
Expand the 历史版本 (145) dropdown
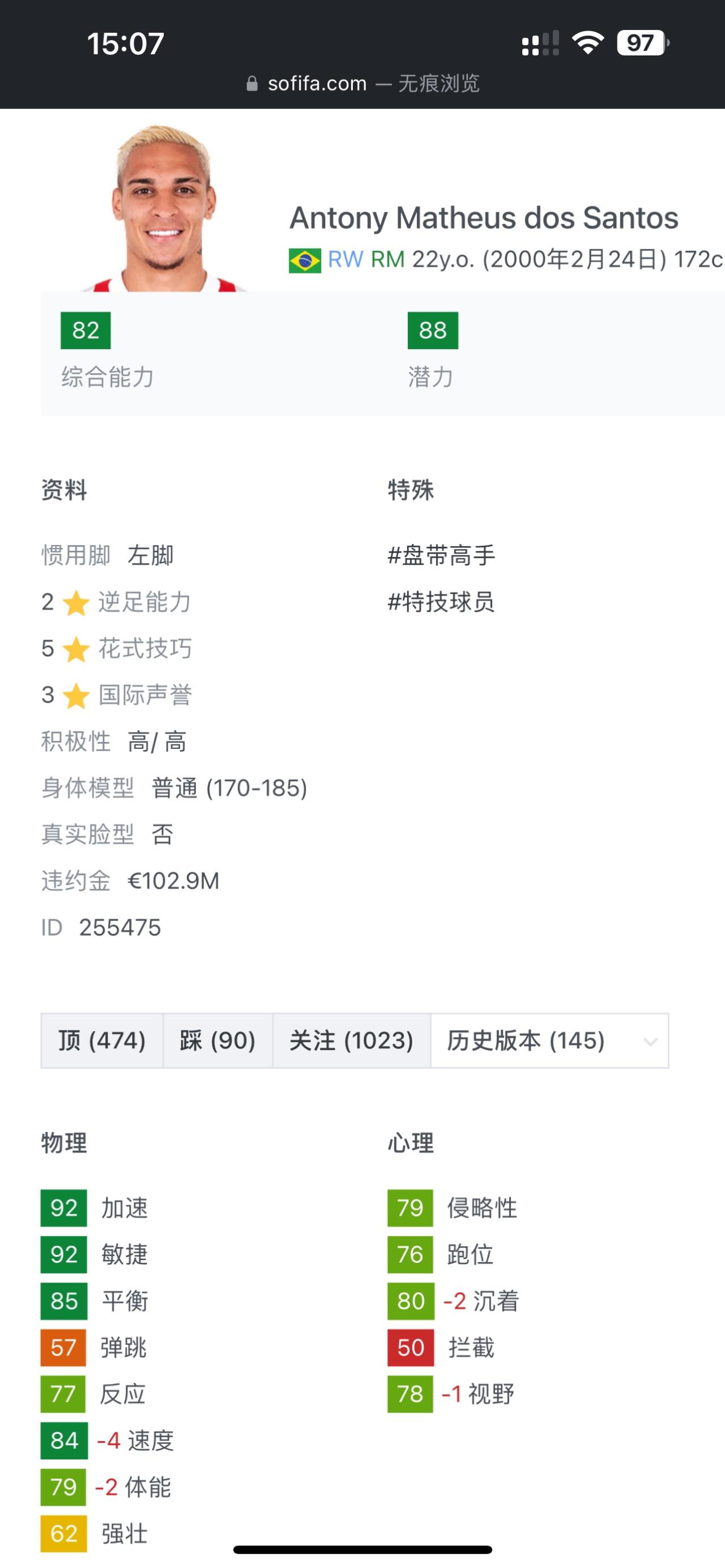(549, 1040)
